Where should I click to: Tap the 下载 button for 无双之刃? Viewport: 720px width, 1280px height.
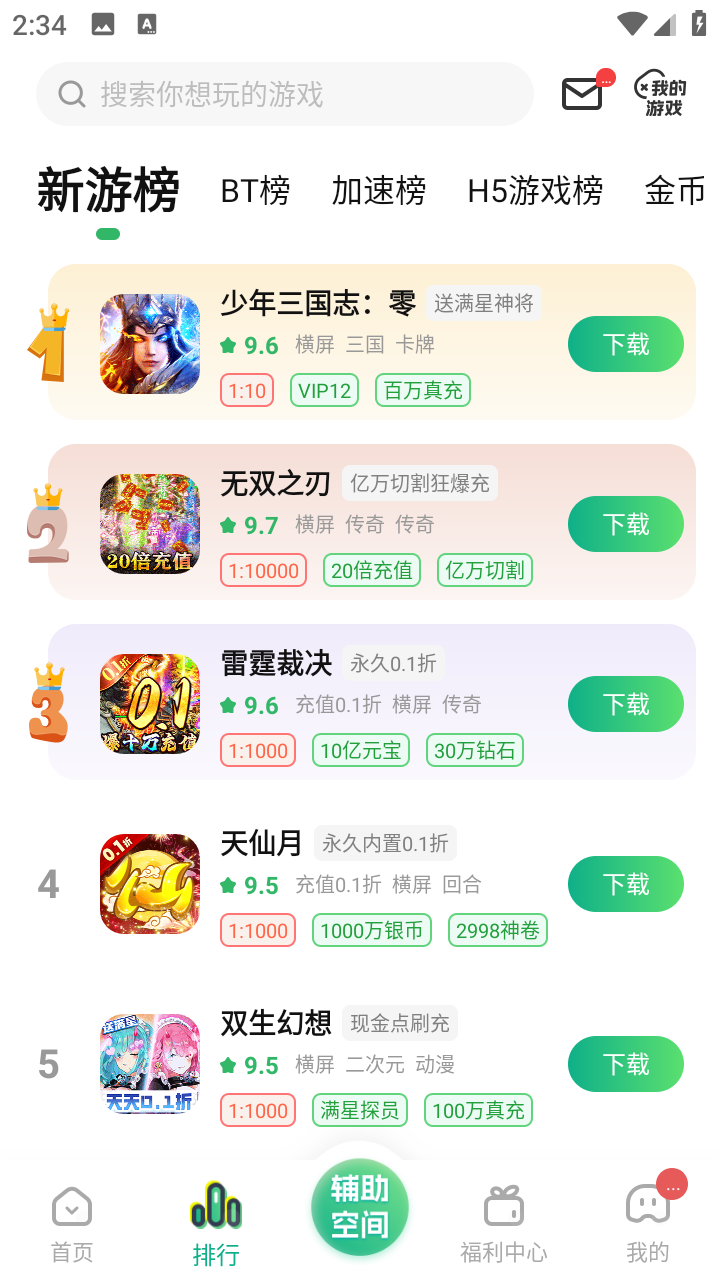(x=625, y=524)
